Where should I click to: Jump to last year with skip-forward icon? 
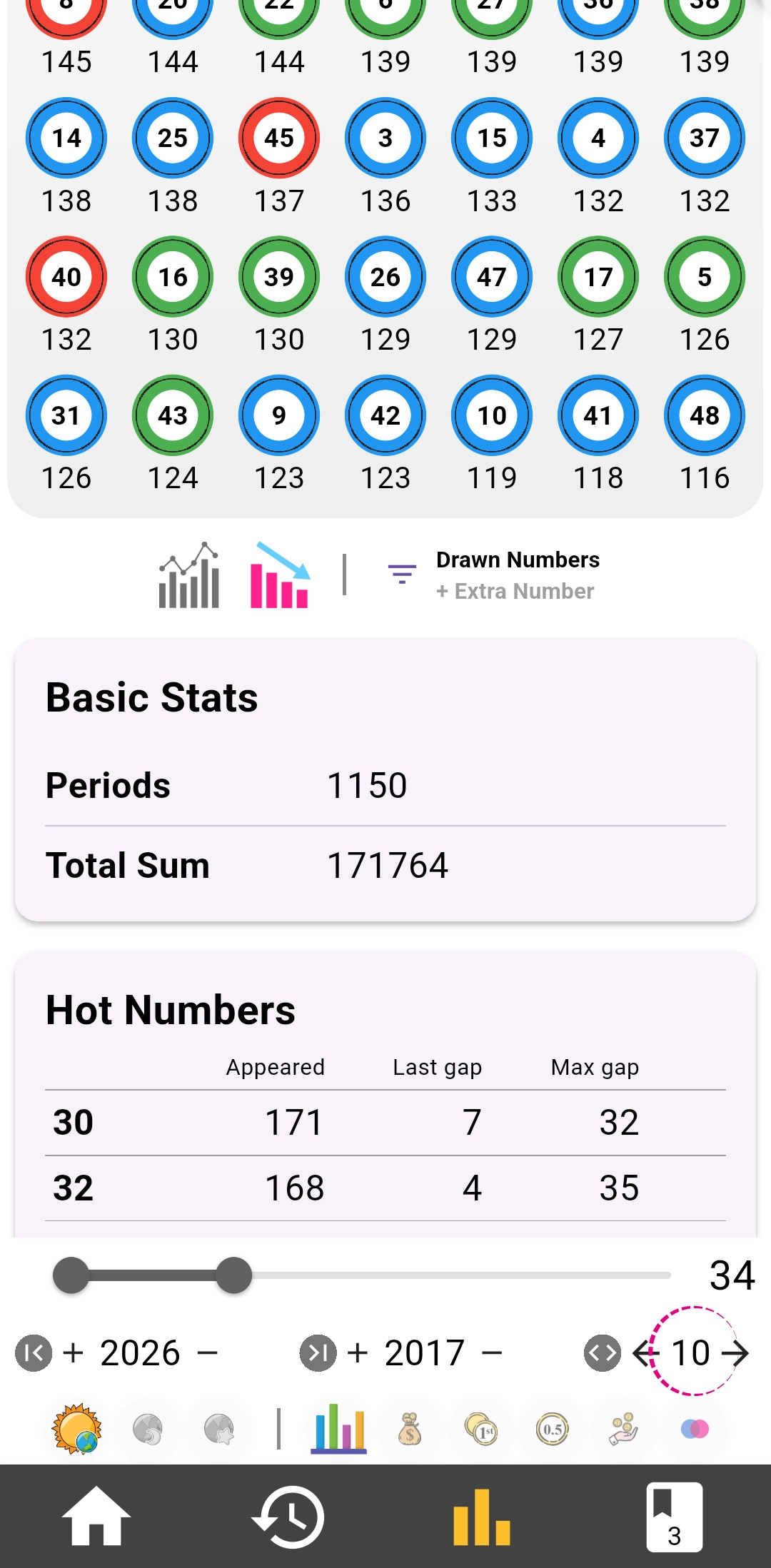318,1353
